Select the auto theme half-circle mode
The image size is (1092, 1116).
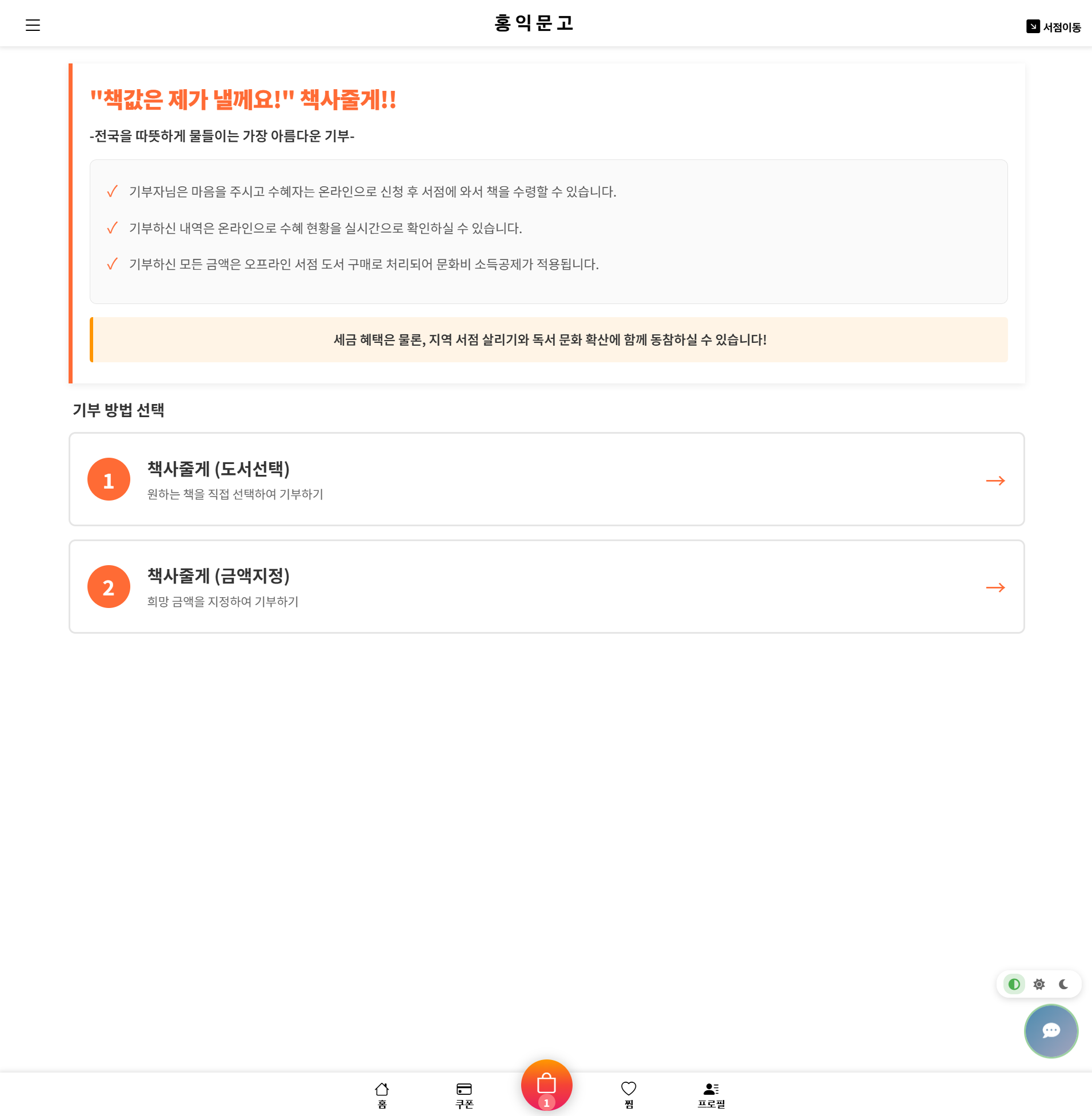[x=1014, y=984]
